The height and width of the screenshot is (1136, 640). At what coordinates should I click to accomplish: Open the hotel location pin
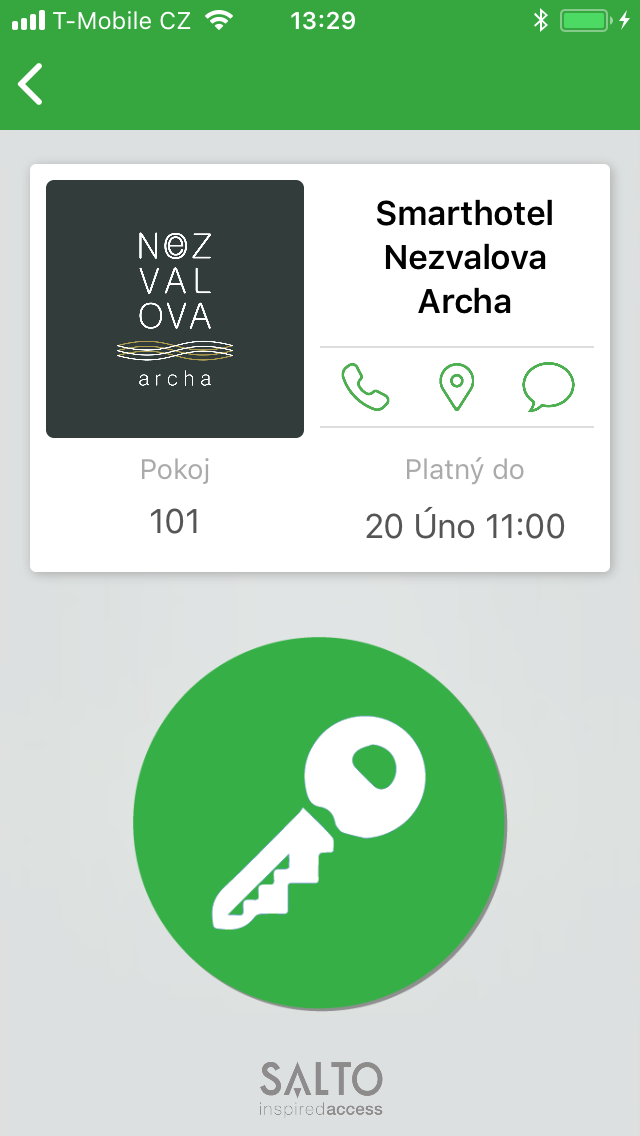tap(457, 387)
